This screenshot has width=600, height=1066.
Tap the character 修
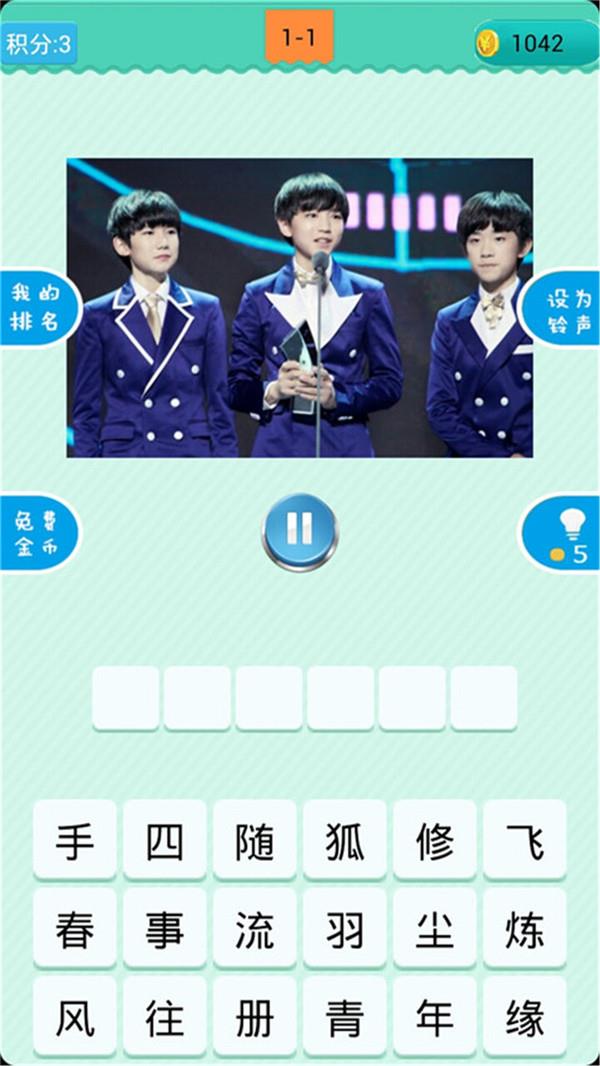[x=435, y=841]
